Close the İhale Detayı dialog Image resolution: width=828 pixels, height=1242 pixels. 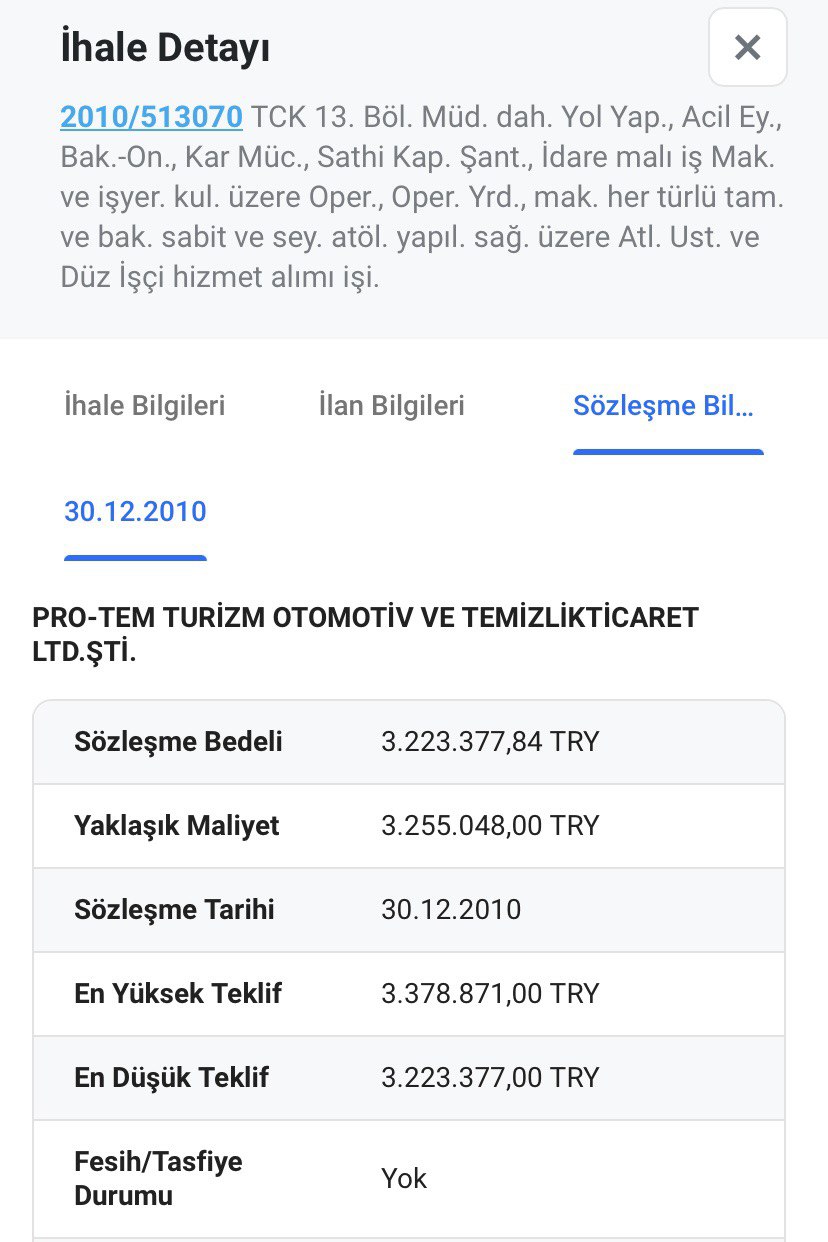[747, 47]
